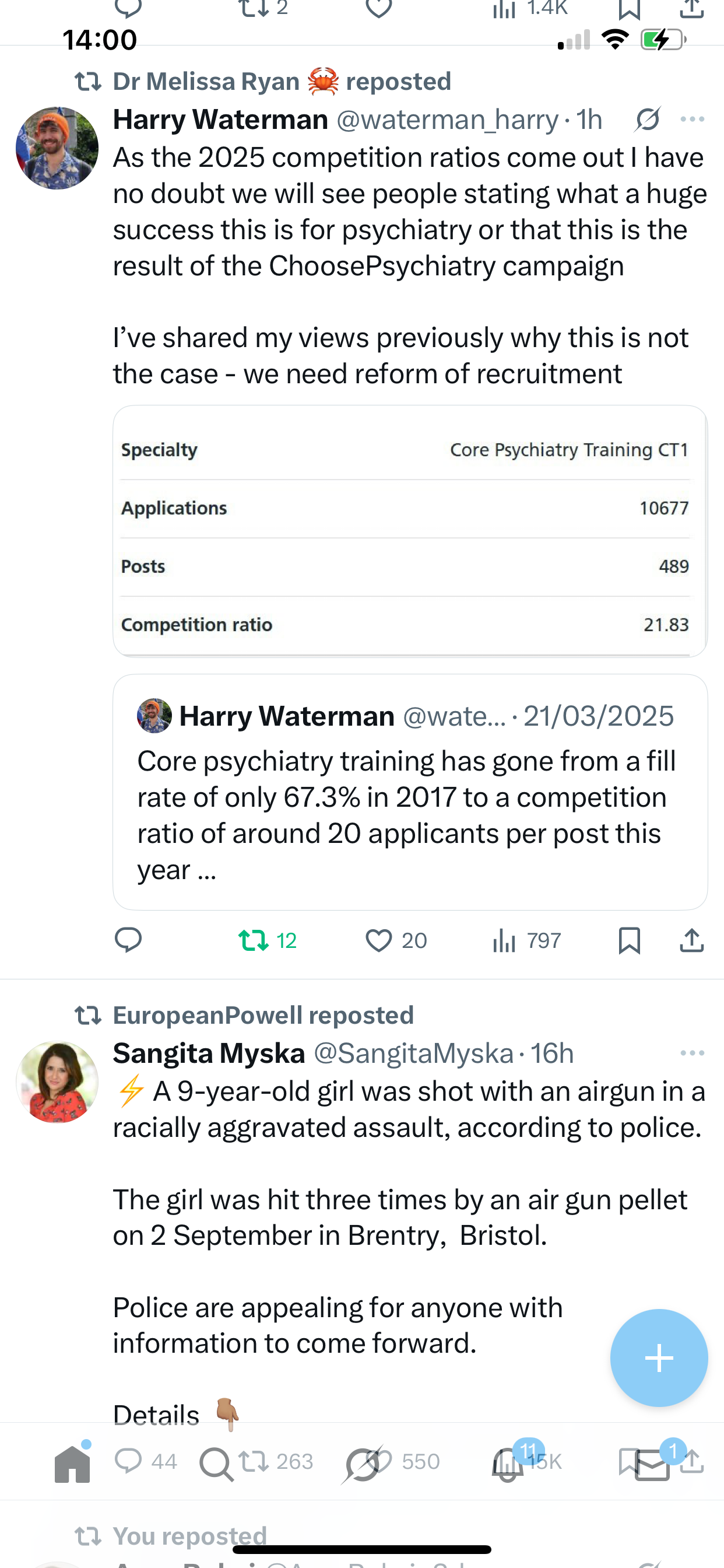Like Harry Waterman's post
This screenshot has width=724, height=1568.
coord(378,940)
